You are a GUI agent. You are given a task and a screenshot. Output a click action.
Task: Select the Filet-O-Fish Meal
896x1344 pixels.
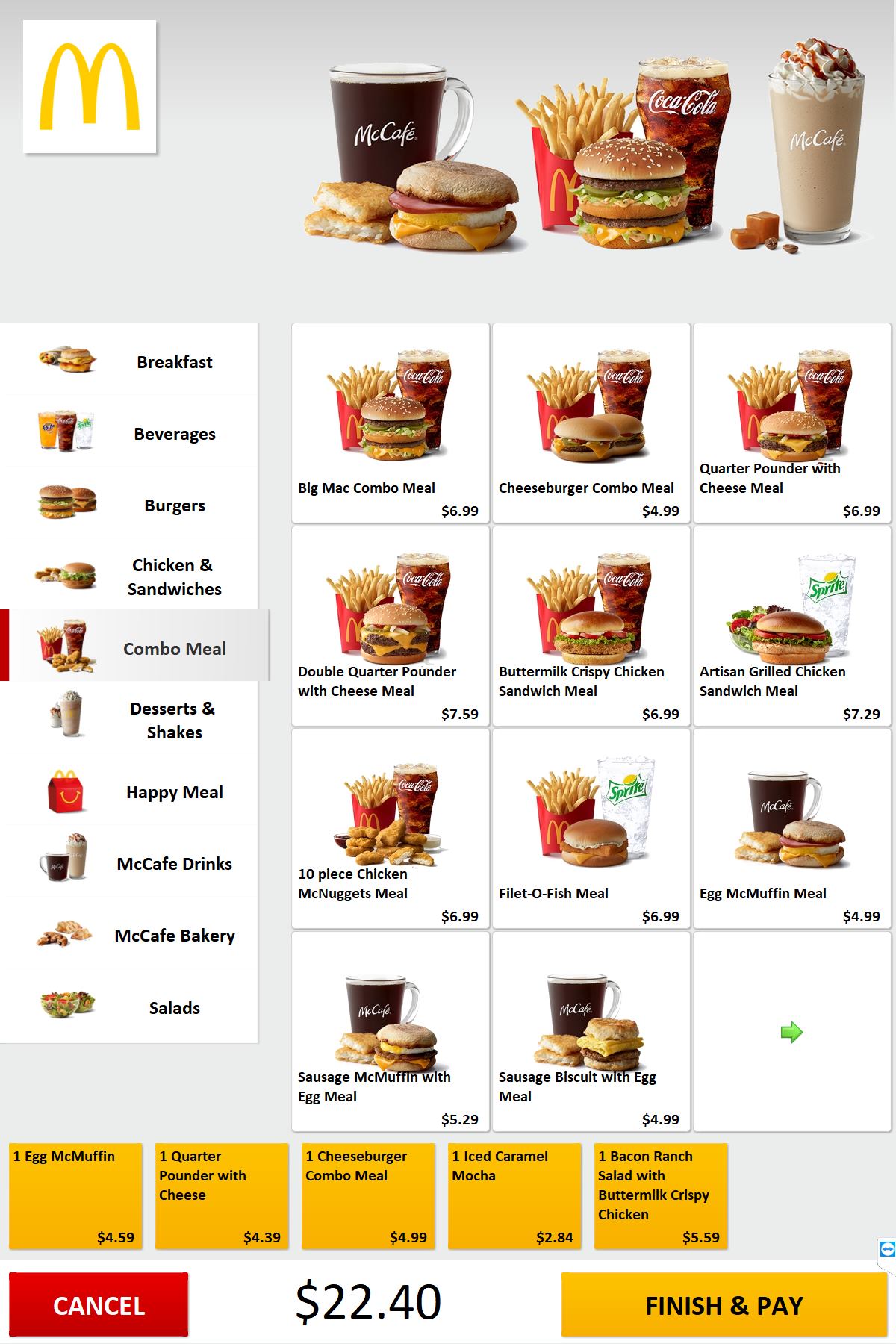pos(591,829)
